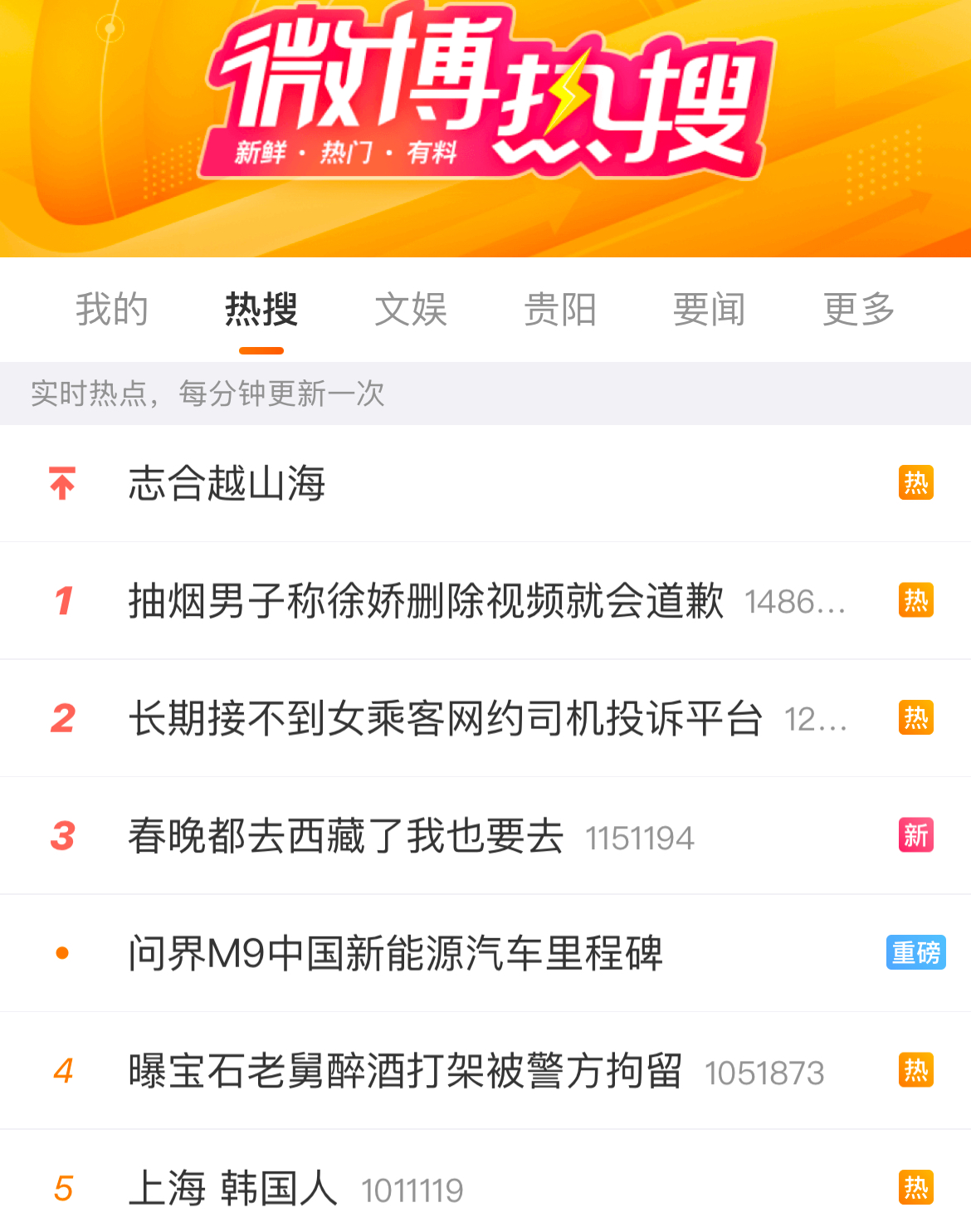View topic 长期接不到女乘客网约司机投诉平台
The width and height of the screenshot is (971, 1232).
445,719
